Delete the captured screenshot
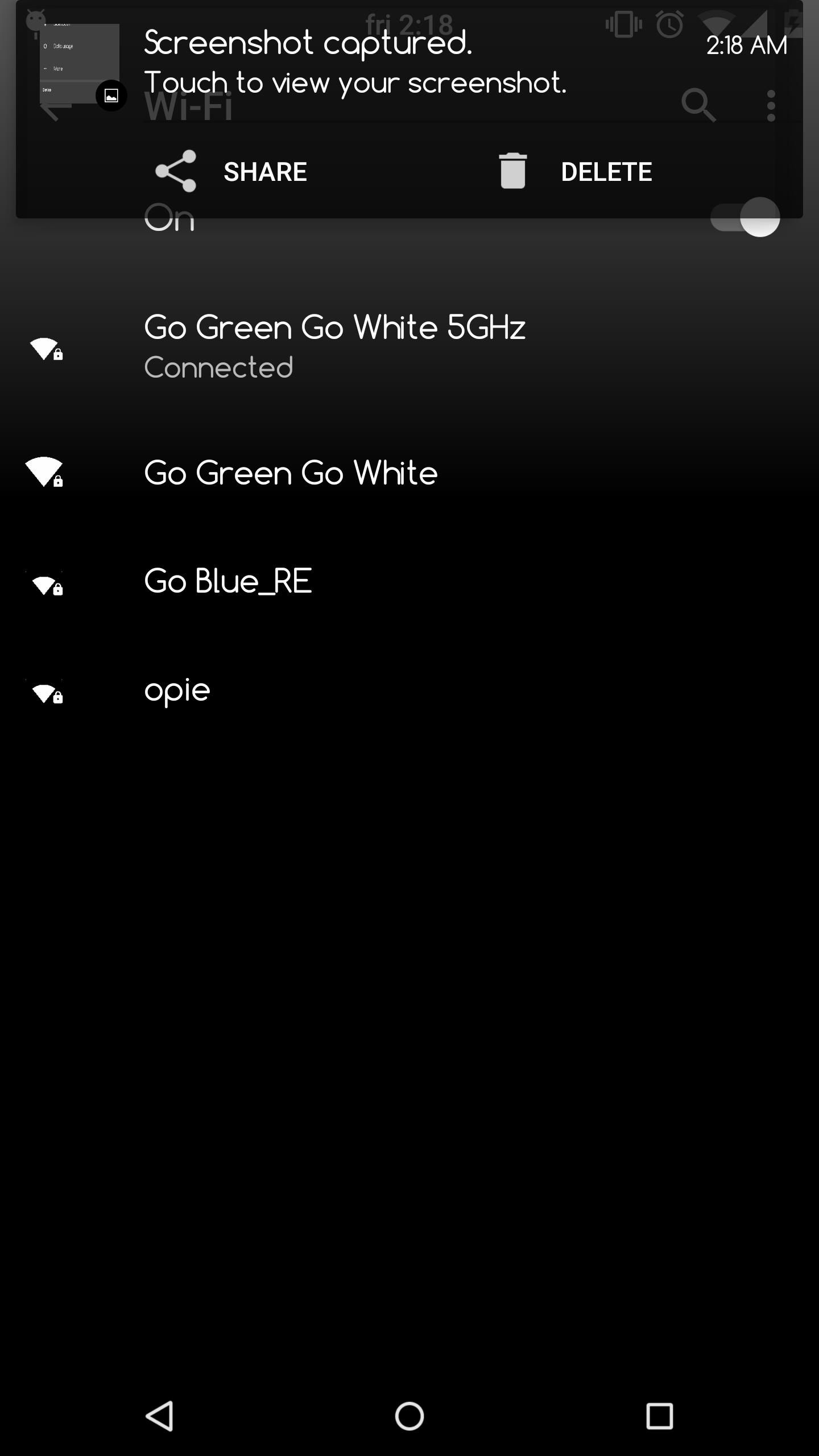 coord(576,171)
